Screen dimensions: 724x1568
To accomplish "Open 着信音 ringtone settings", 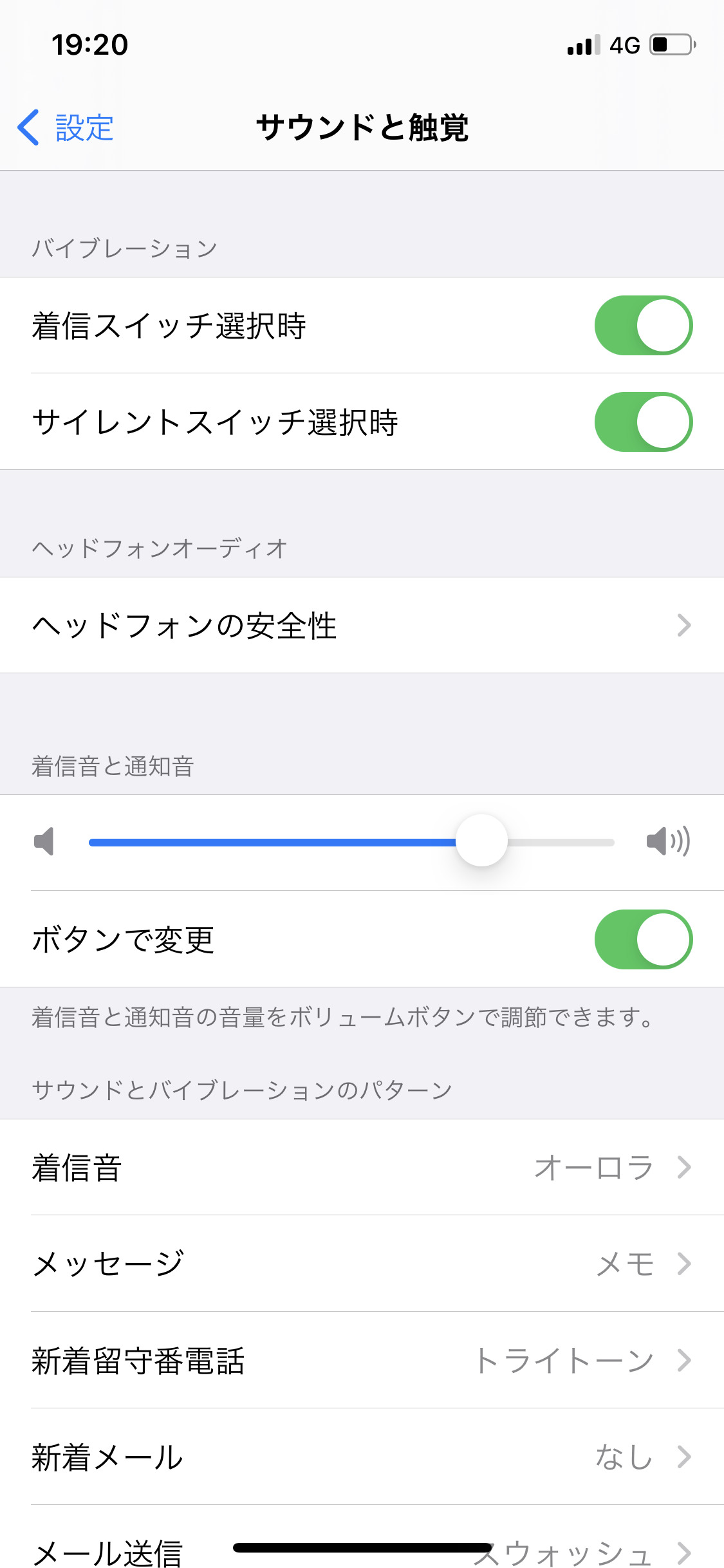I will (x=362, y=1168).
